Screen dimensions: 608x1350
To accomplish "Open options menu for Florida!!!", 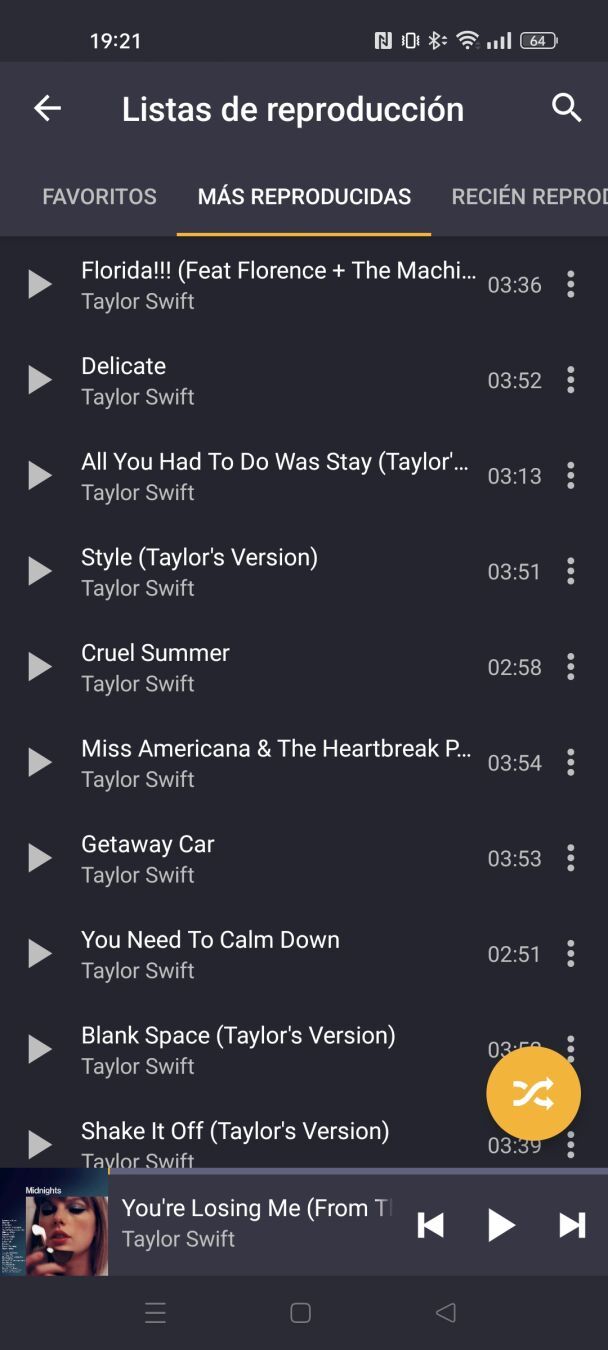I will (570, 285).
